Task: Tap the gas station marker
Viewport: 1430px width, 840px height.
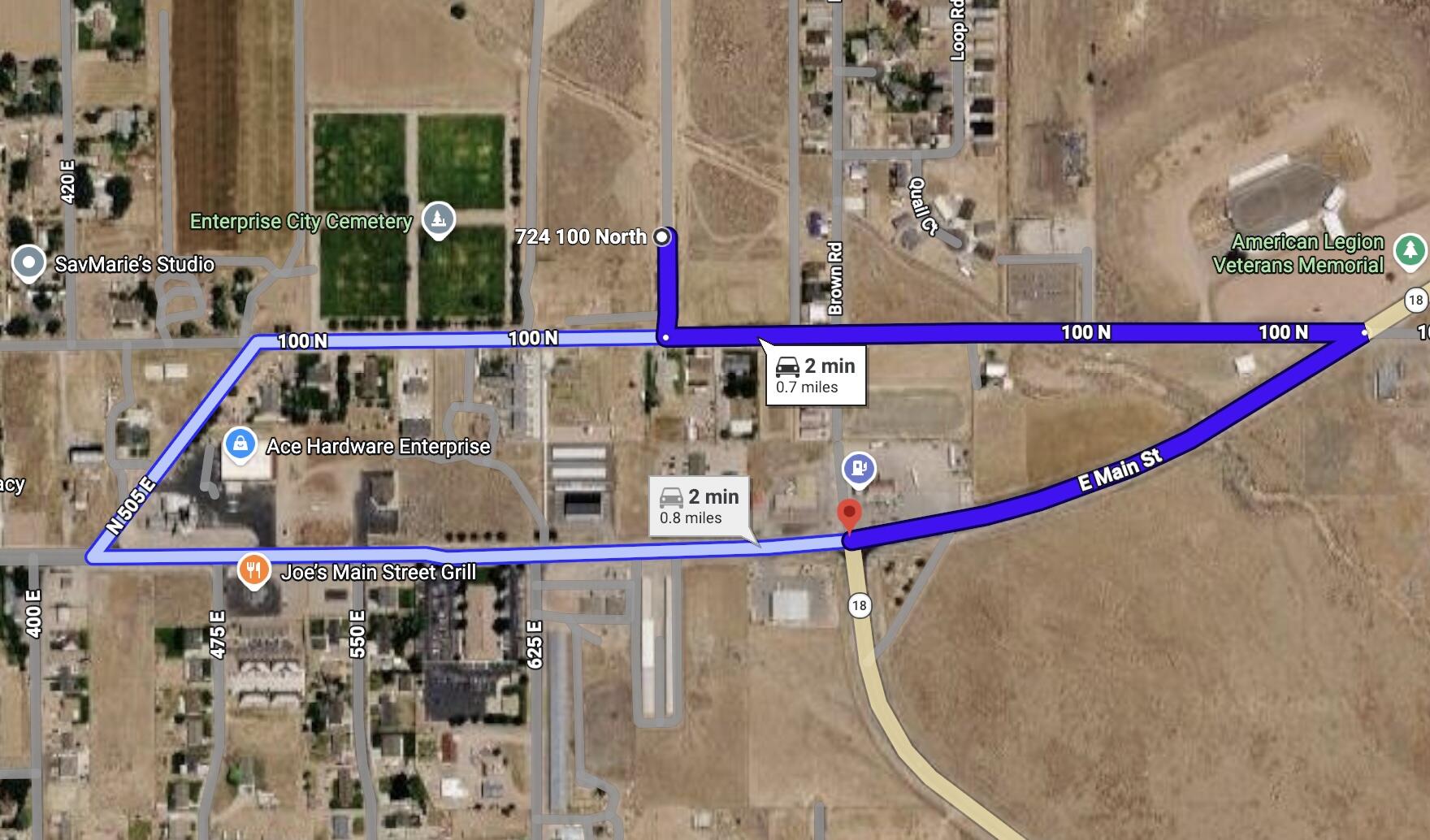Action: (x=859, y=469)
